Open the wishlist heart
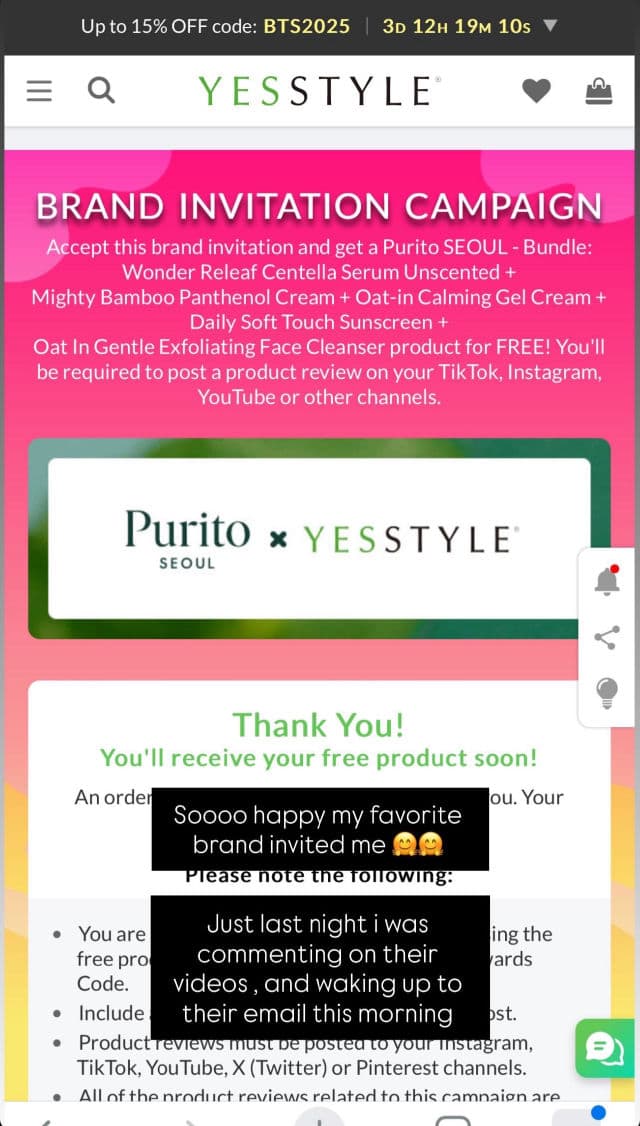Screen dimensions: 640x1126 (x=537, y=91)
